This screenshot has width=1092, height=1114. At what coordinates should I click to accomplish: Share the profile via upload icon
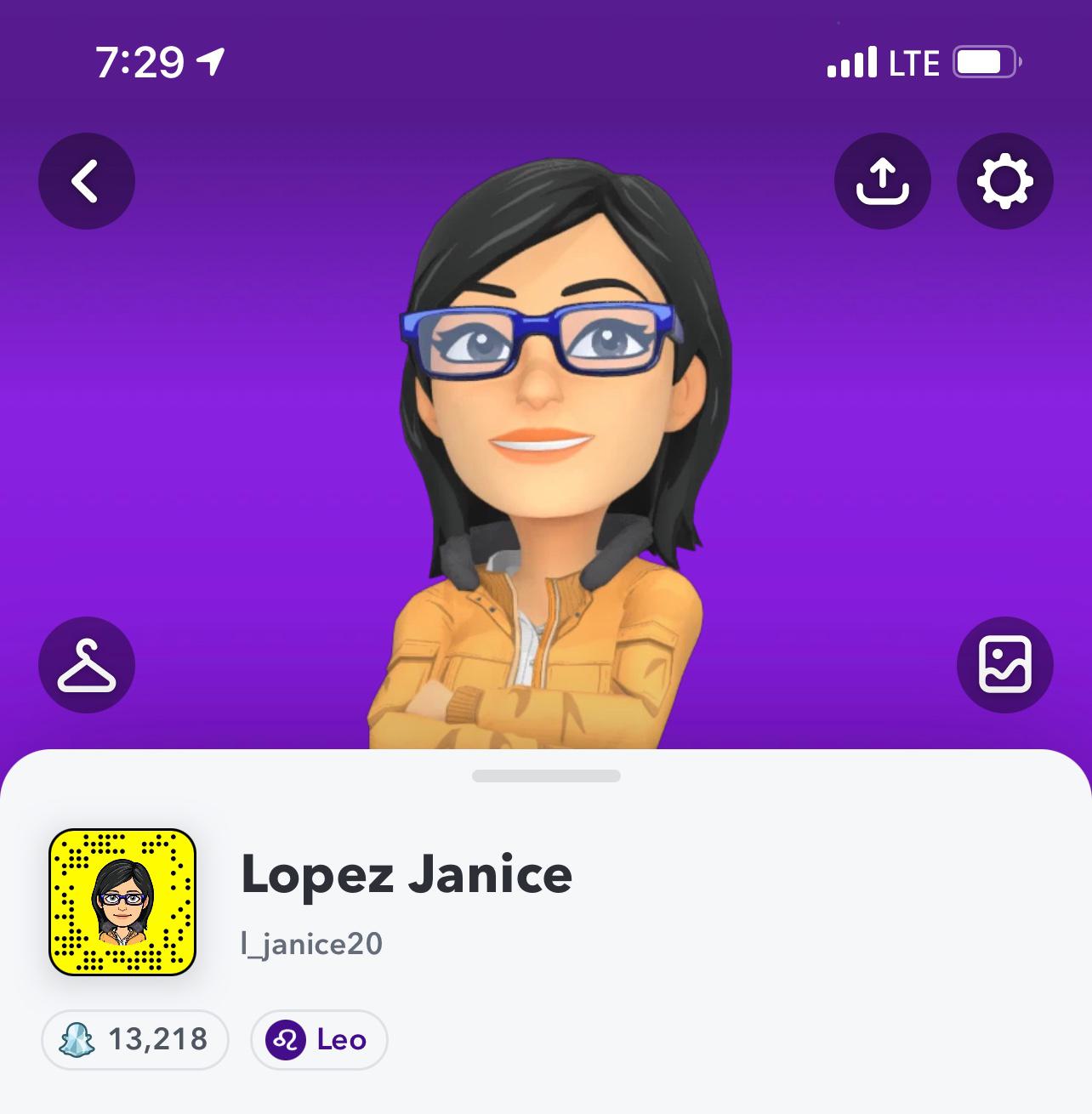coord(883,181)
